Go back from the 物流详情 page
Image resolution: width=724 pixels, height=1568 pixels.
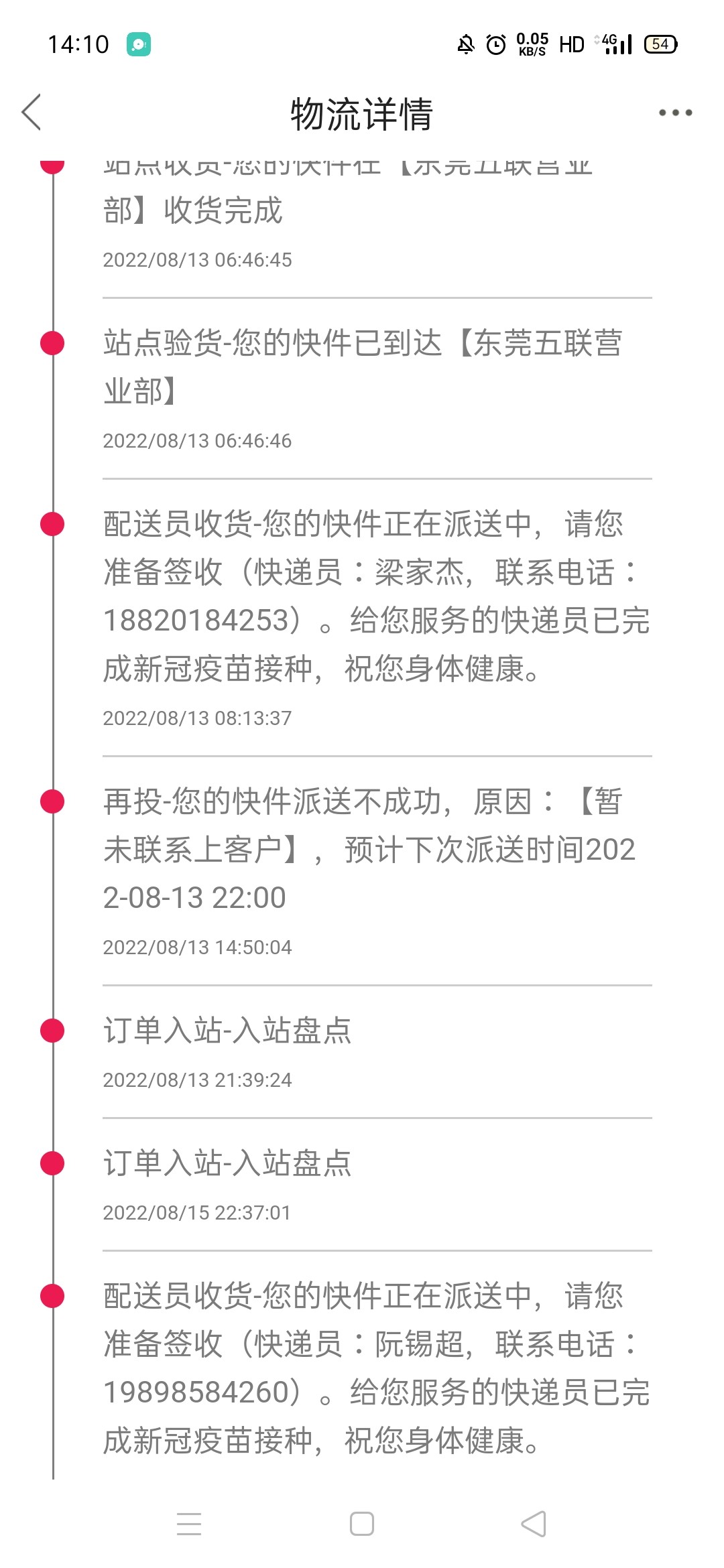(32, 112)
